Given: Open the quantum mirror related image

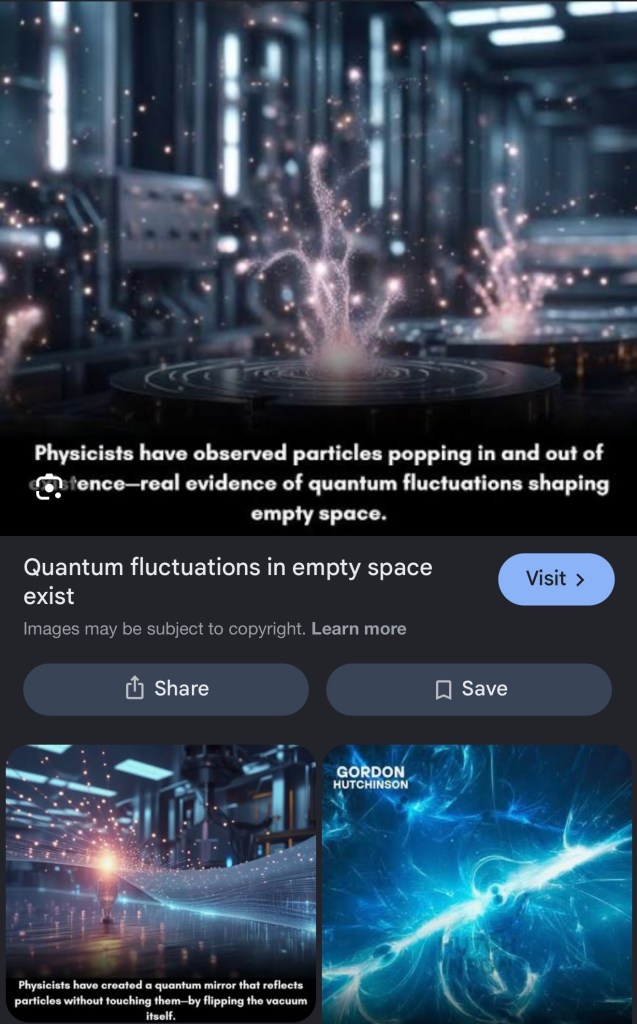Looking at the screenshot, I should point(160,880).
